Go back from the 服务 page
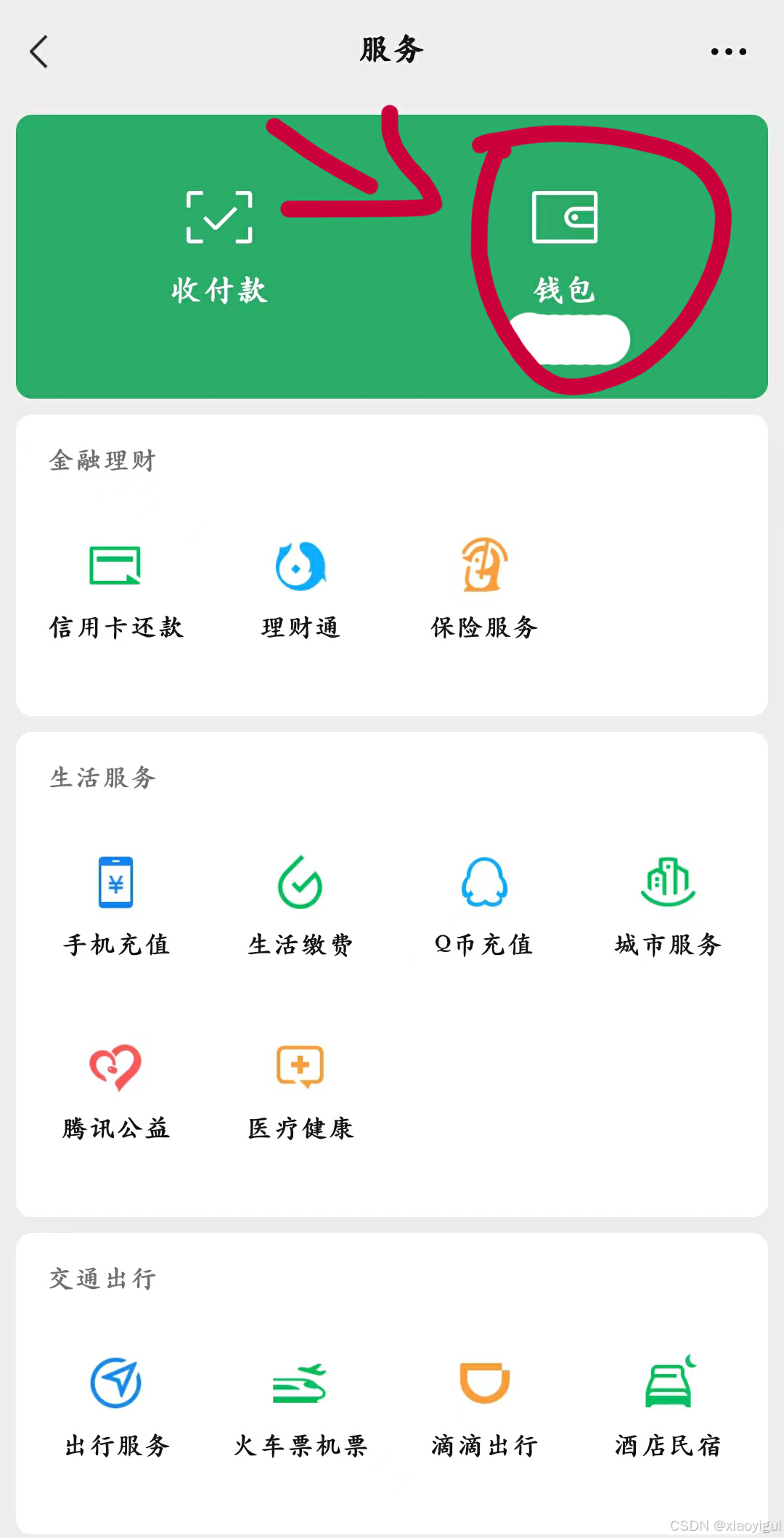The height and width of the screenshot is (1538, 784). point(39,52)
